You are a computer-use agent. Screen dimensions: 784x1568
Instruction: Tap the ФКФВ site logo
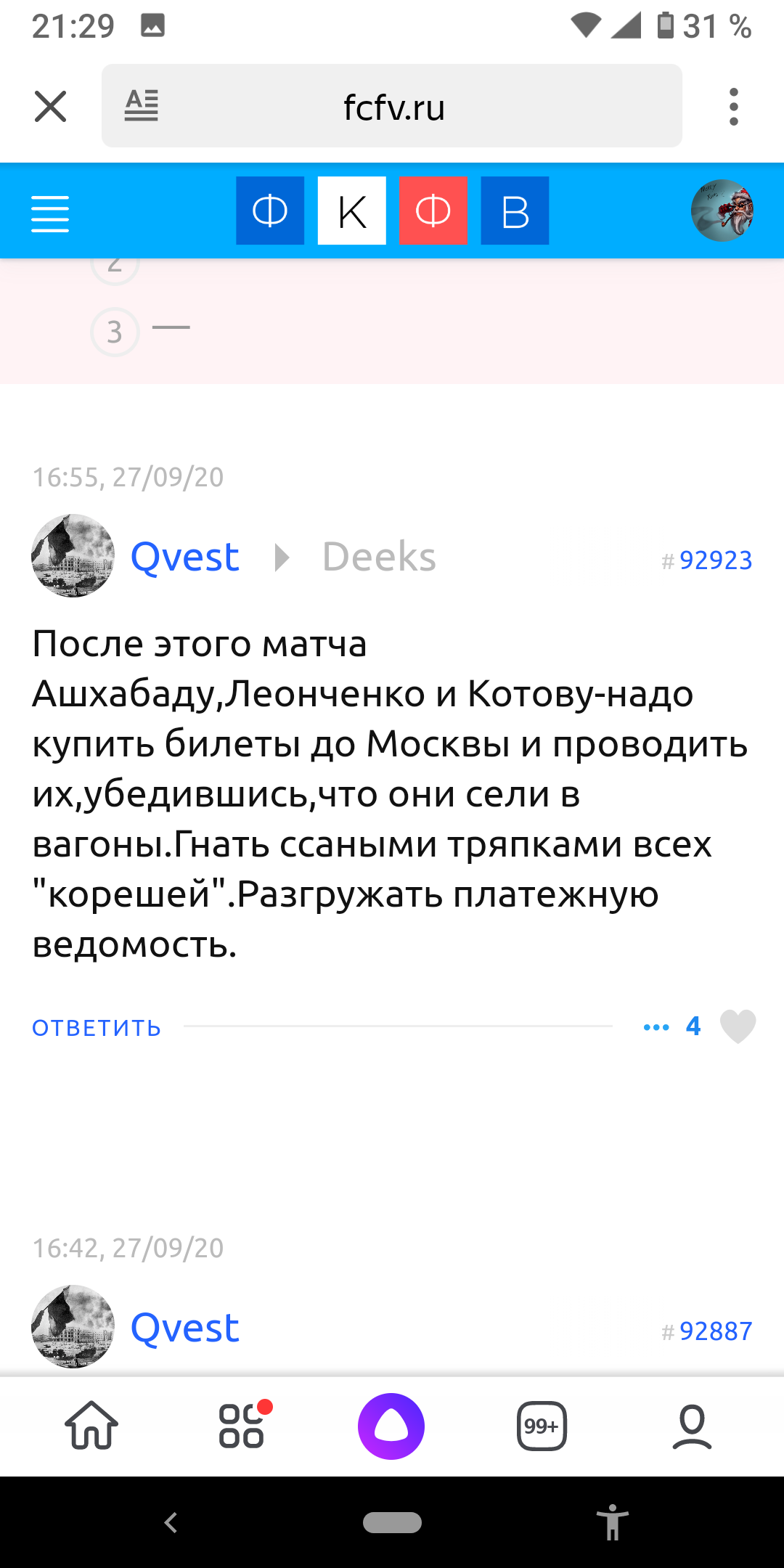coord(392,211)
